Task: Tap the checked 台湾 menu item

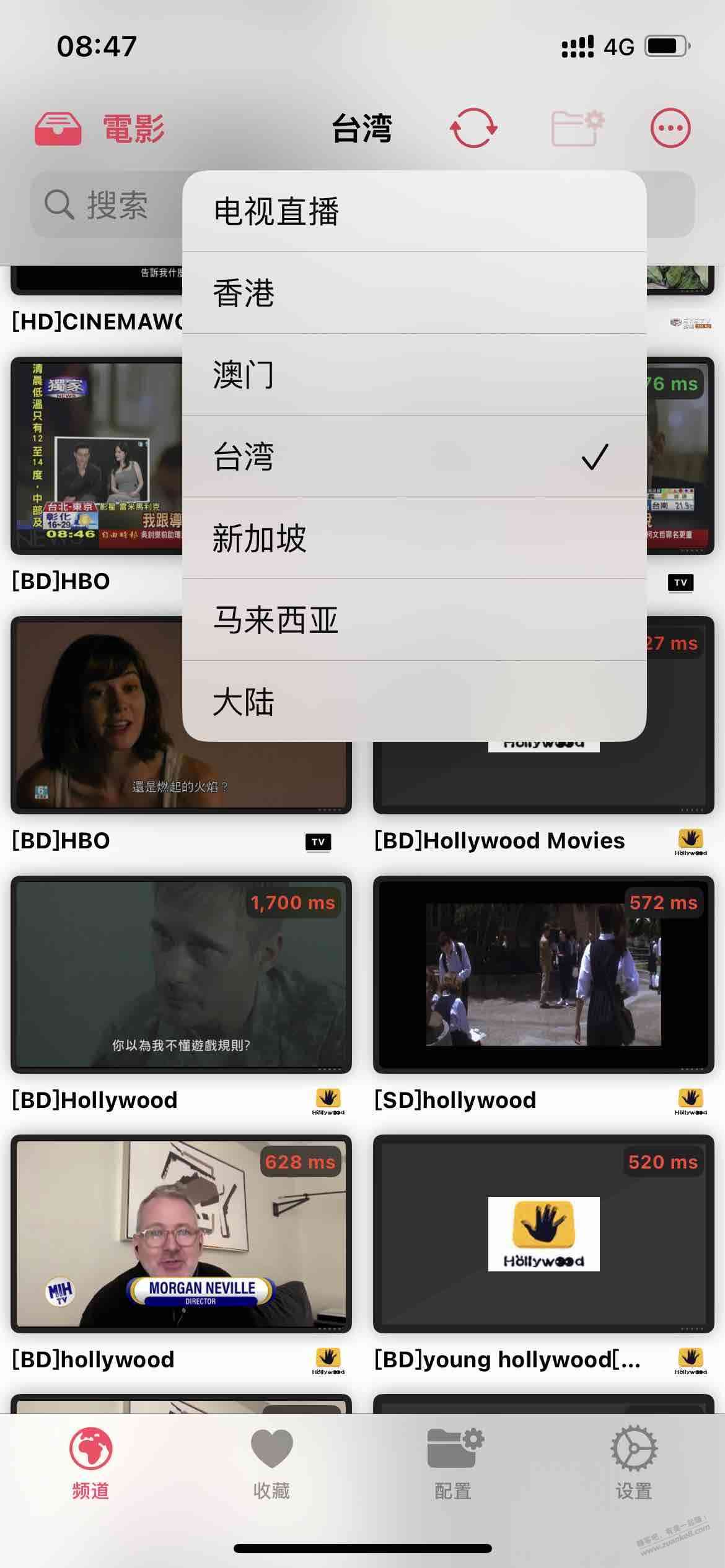Action: (414, 456)
